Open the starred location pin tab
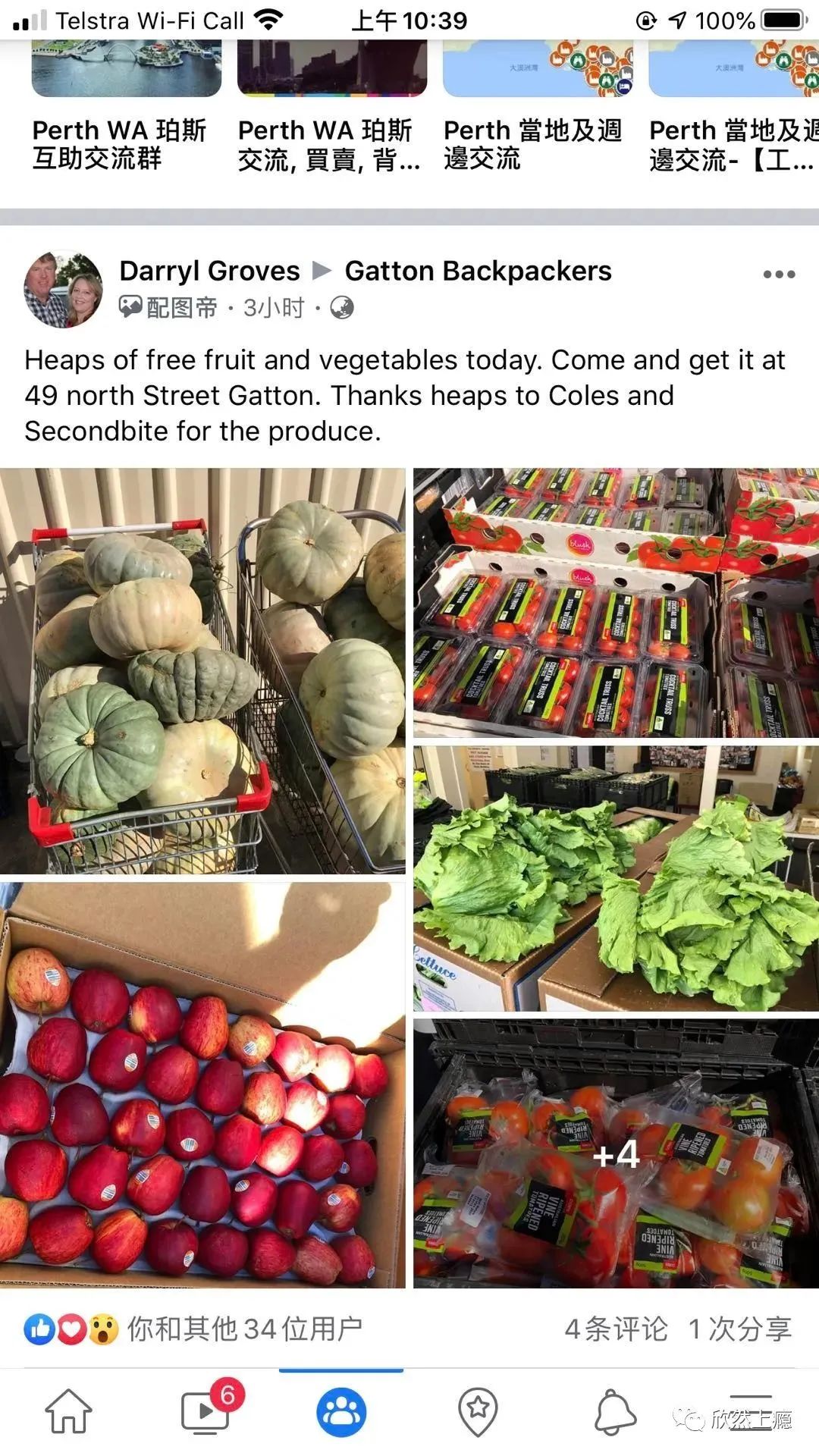This screenshot has width=819, height=1456. [x=478, y=1412]
